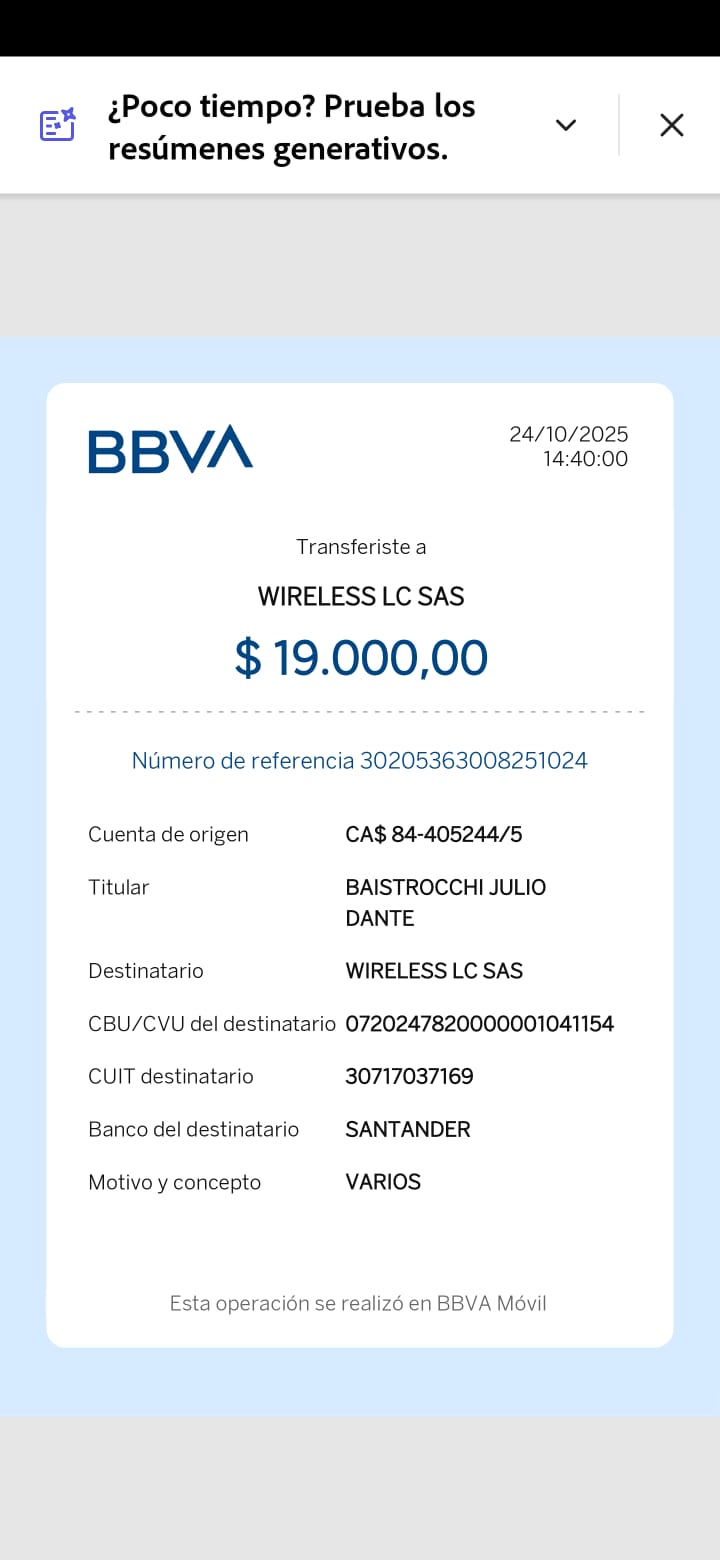Open the generative summaries prompt

coord(290,127)
